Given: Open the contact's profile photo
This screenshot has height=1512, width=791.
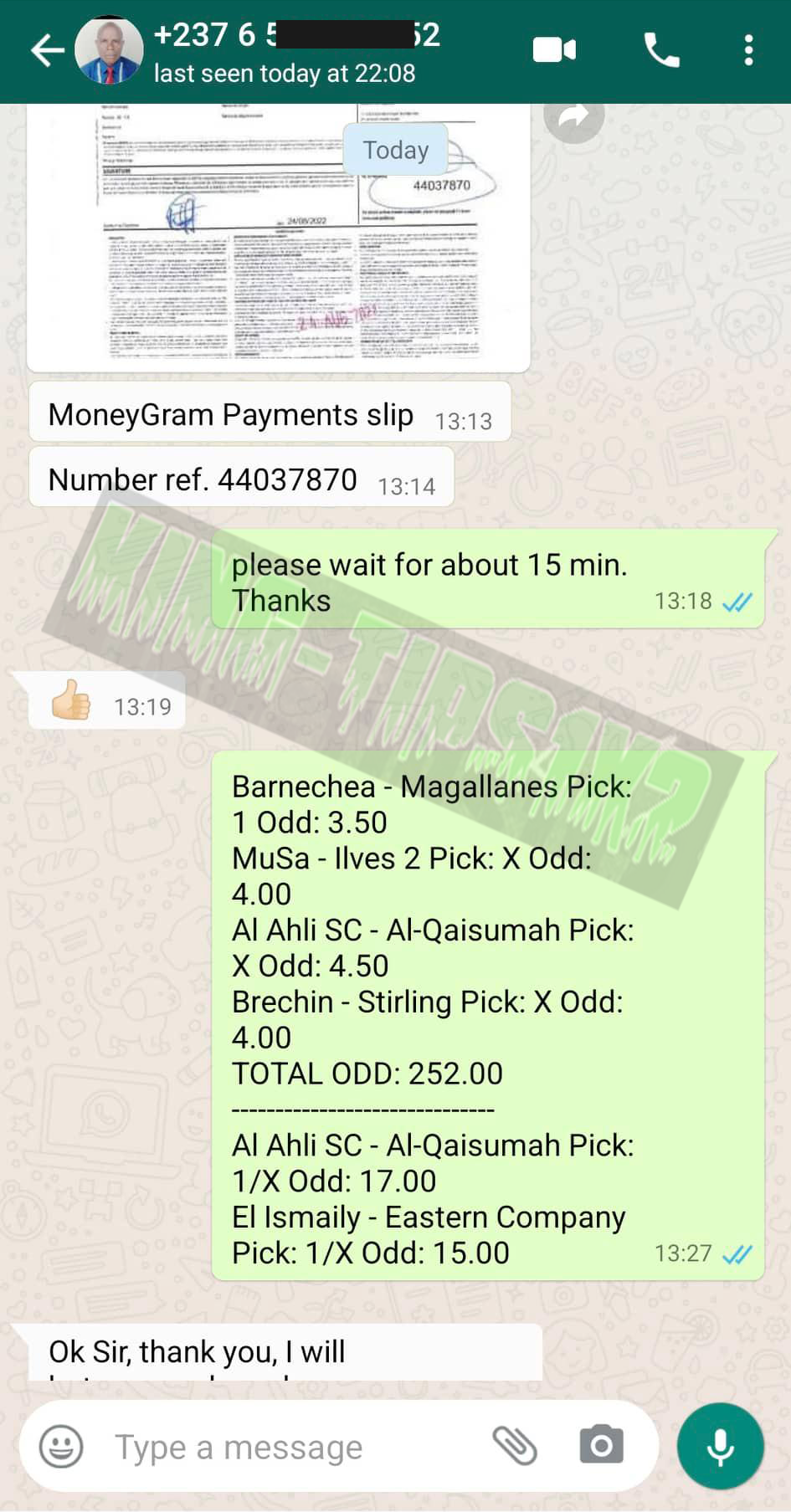Looking at the screenshot, I should (x=109, y=50).
